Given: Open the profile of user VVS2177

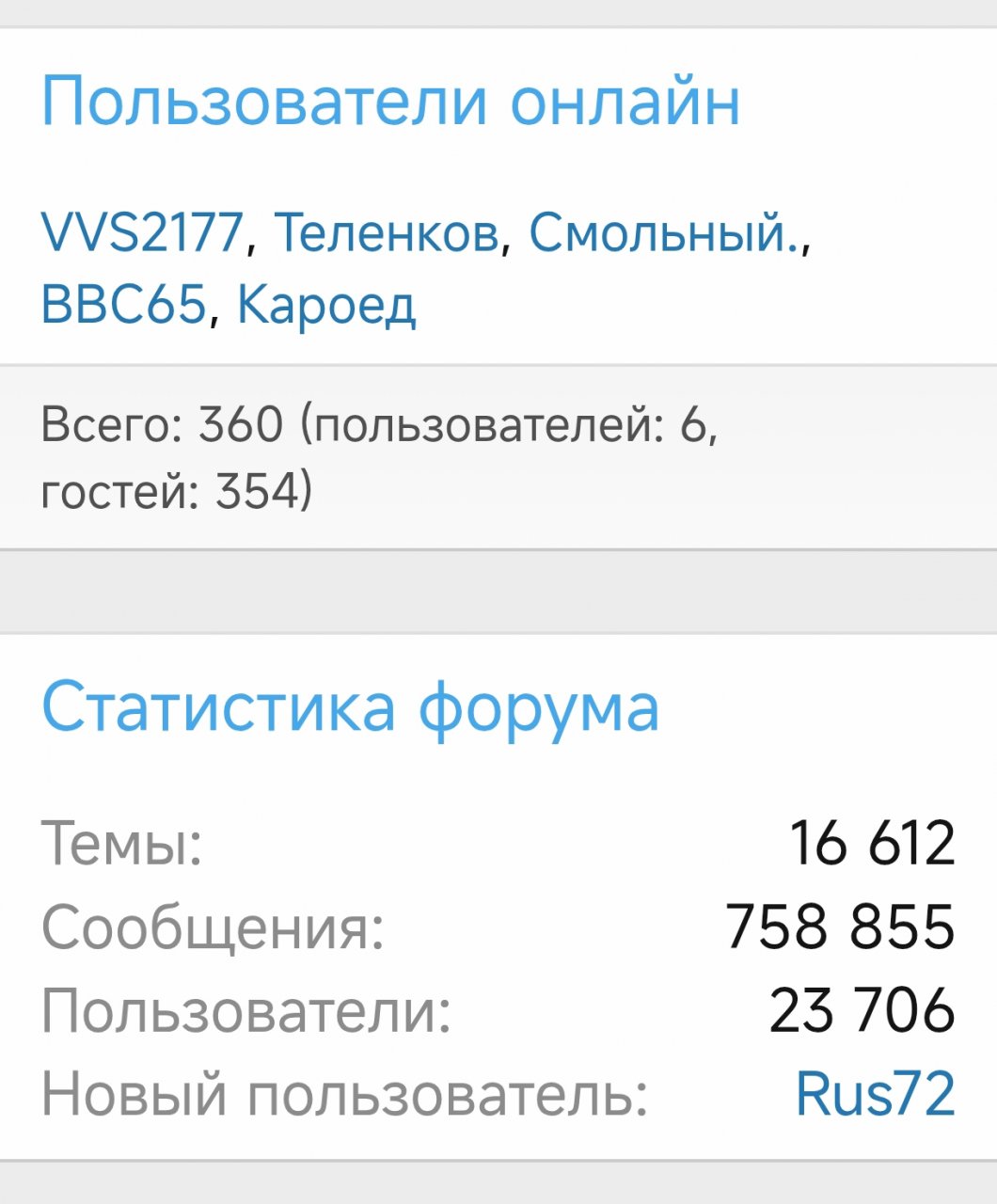Looking at the screenshot, I should click(x=142, y=231).
